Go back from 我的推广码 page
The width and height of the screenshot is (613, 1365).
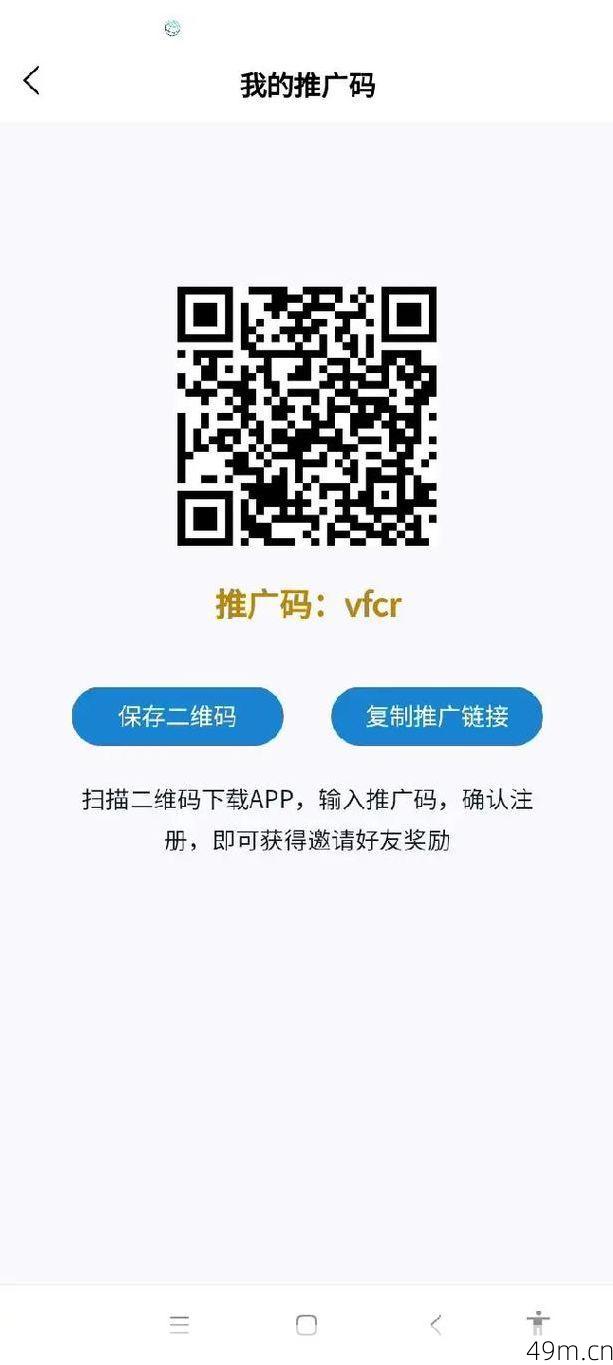point(32,81)
